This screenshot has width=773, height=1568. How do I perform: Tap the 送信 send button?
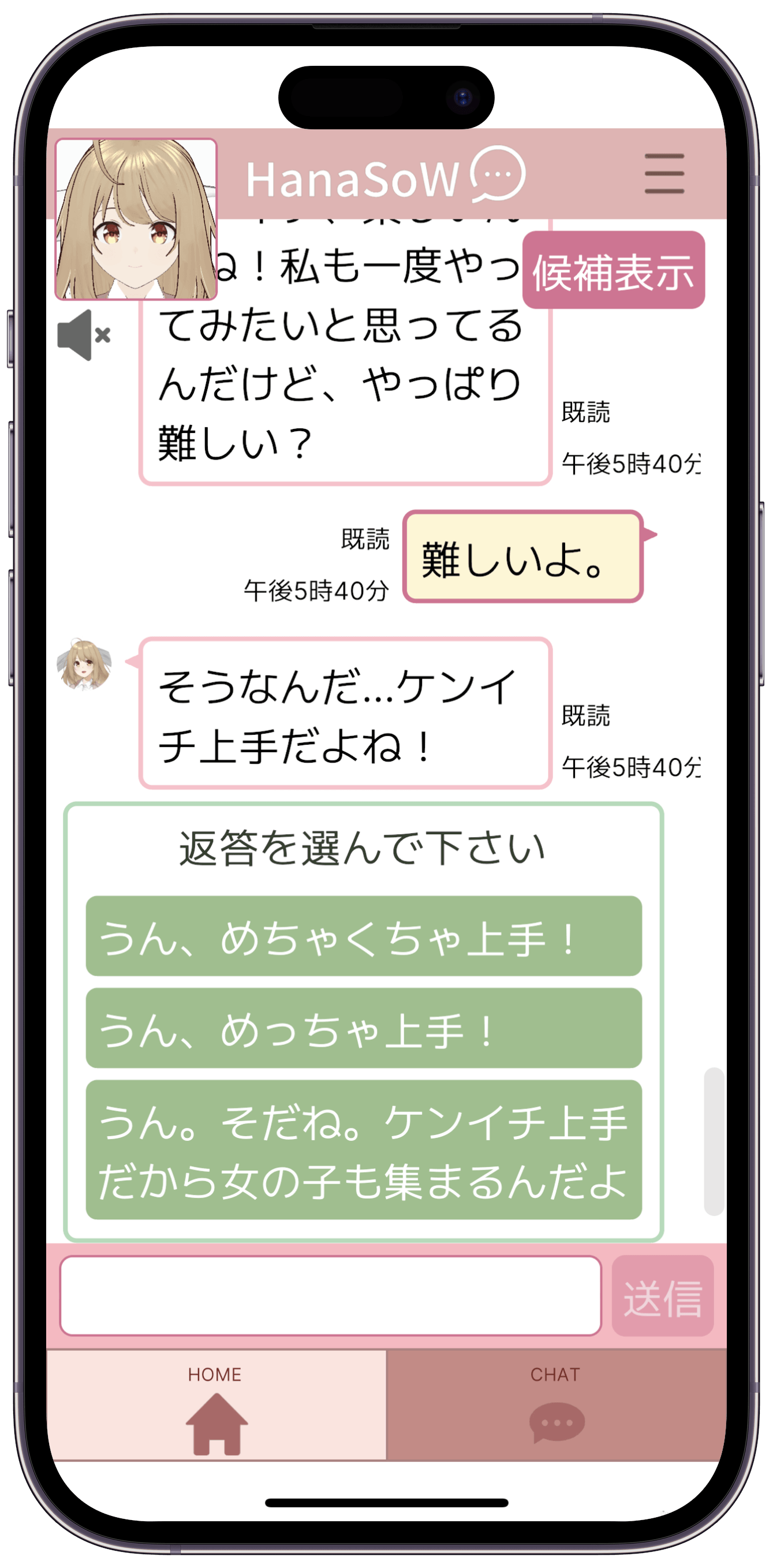[x=662, y=1296]
